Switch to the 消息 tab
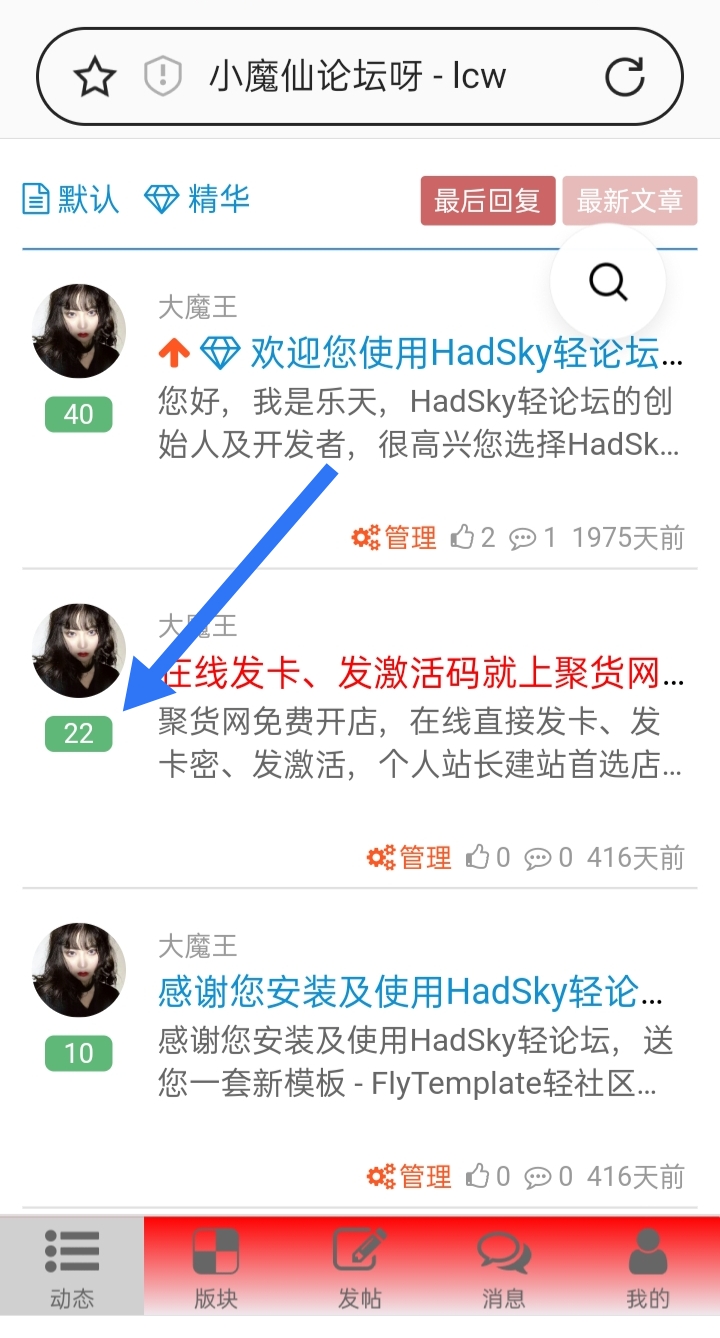Viewport: 720px width, 1338px height. point(503,1267)
